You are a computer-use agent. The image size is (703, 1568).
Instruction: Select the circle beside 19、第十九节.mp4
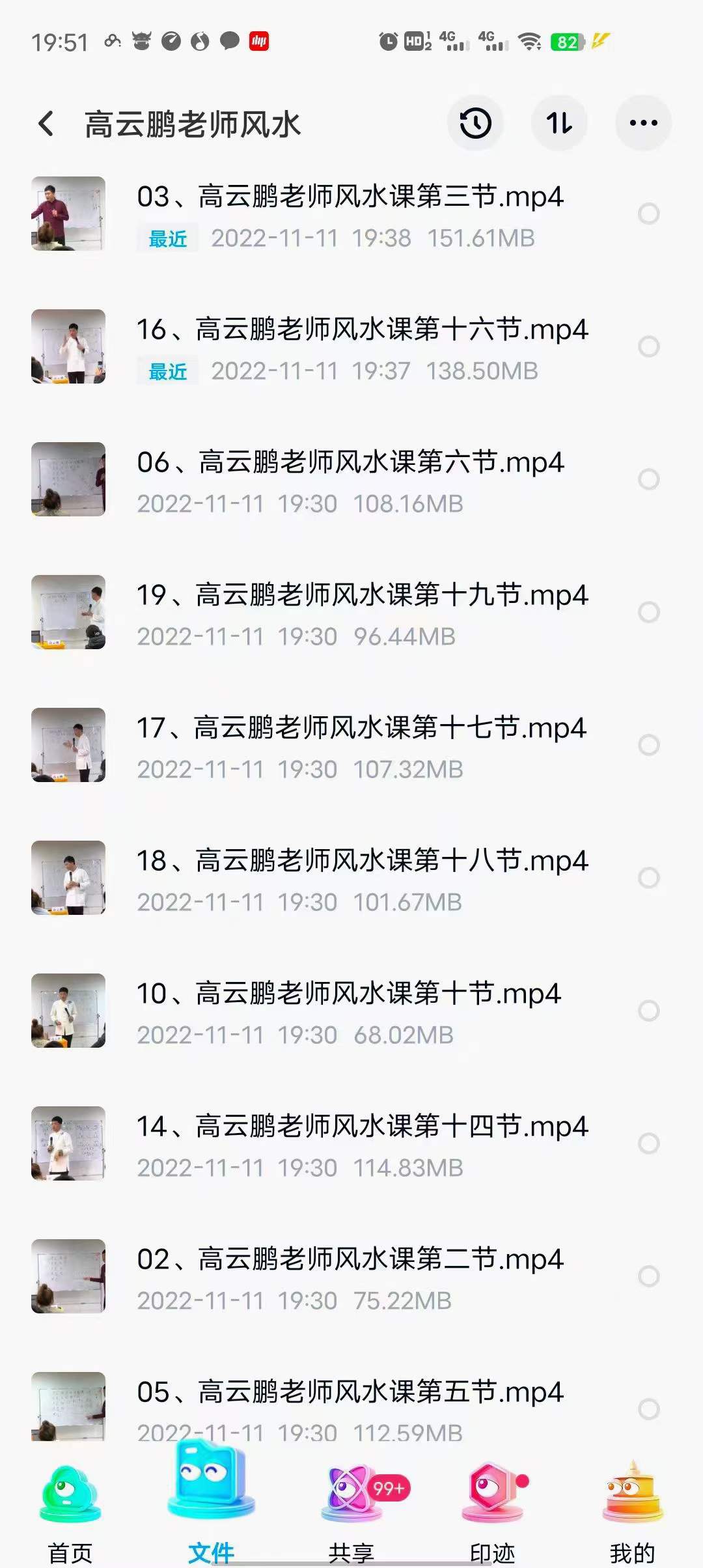click(648, 612)
